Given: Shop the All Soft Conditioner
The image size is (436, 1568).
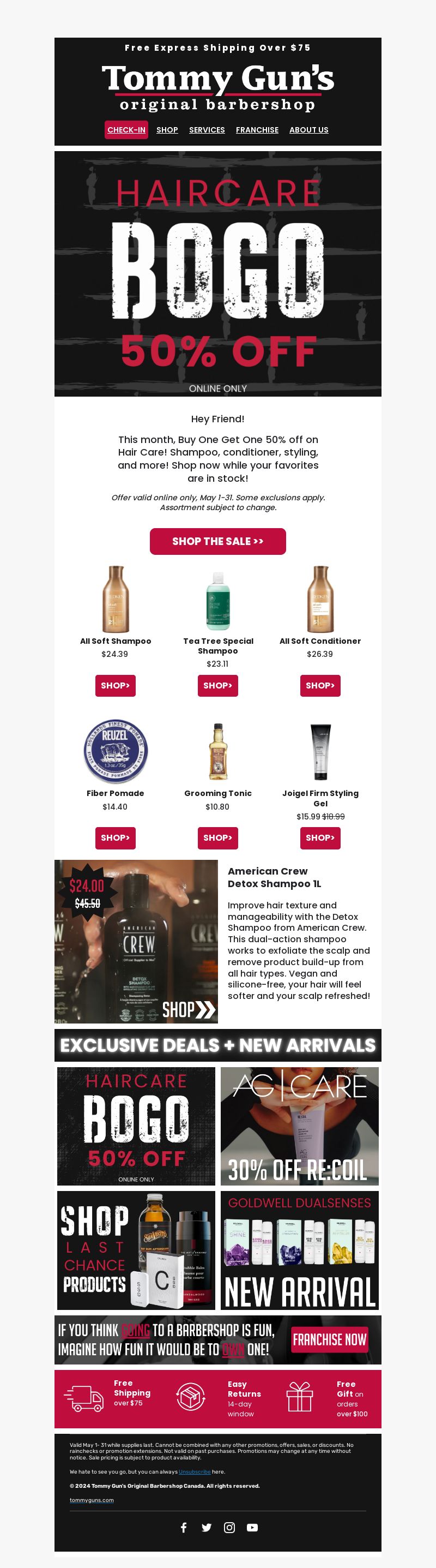Looking at the screenshot, I should point(320,685).
